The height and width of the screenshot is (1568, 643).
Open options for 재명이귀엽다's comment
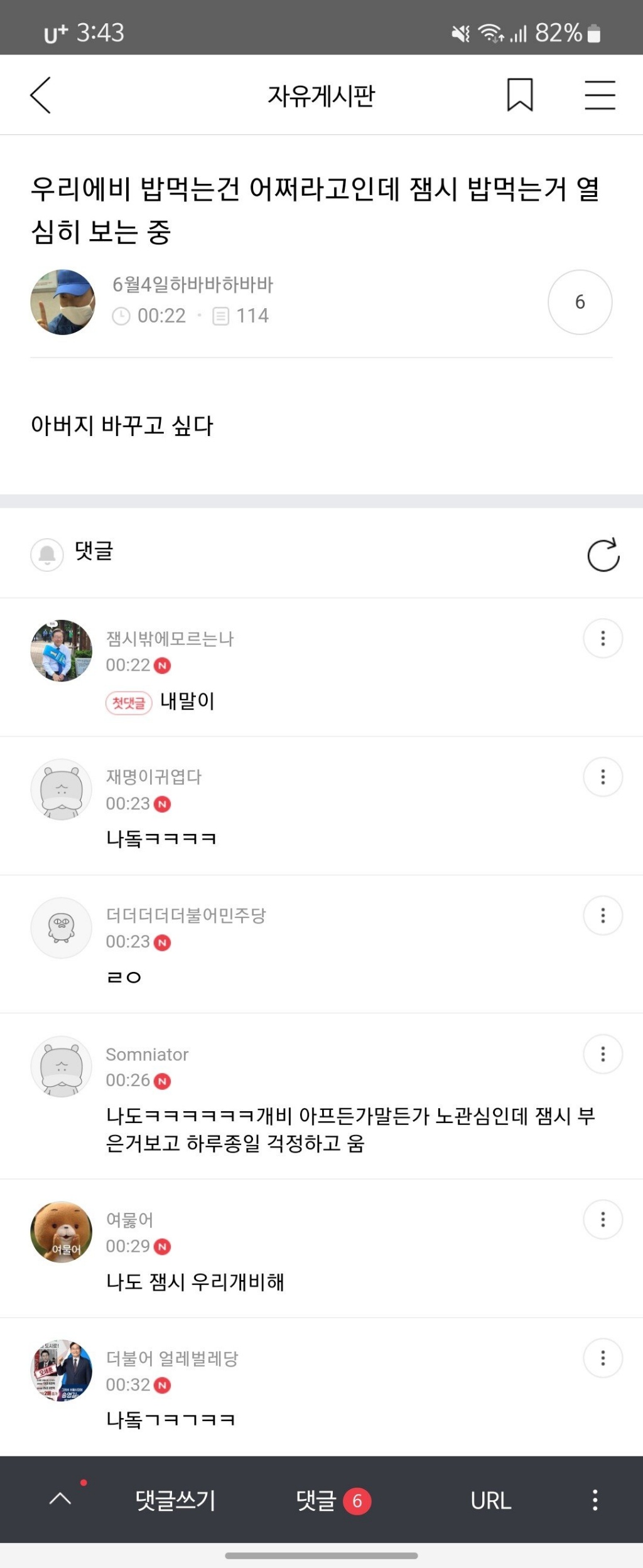click(x=603, y=777)
